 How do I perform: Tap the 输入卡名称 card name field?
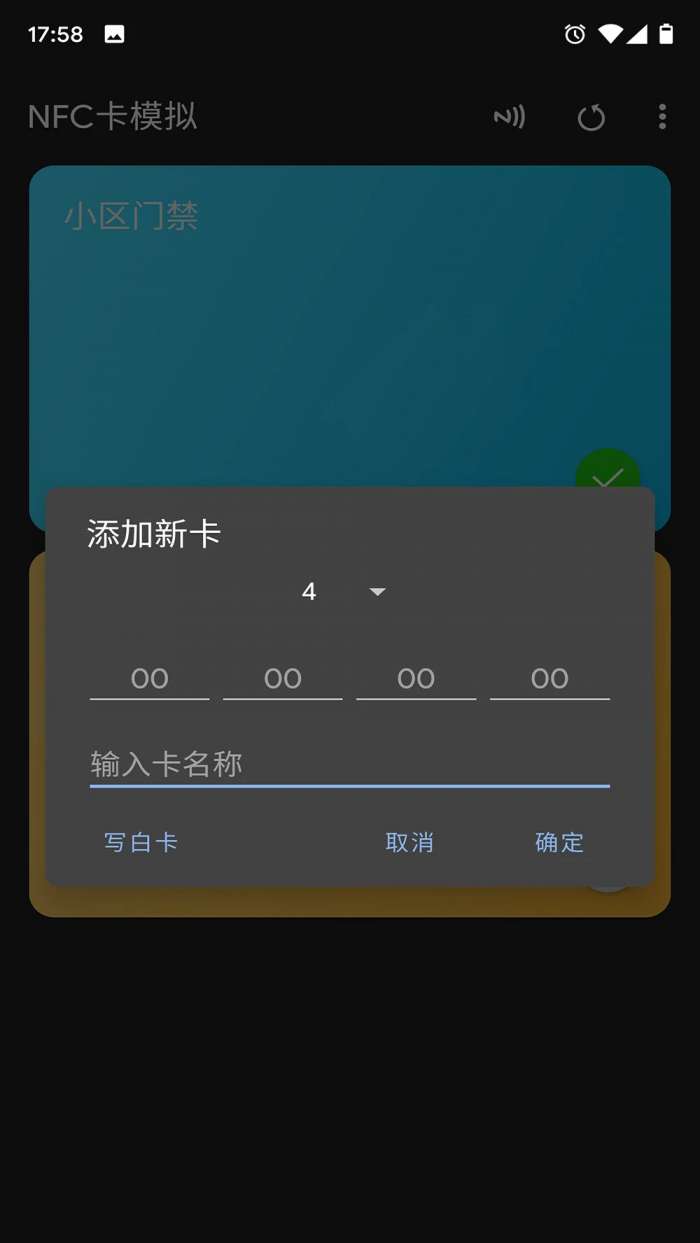[349, 765]
